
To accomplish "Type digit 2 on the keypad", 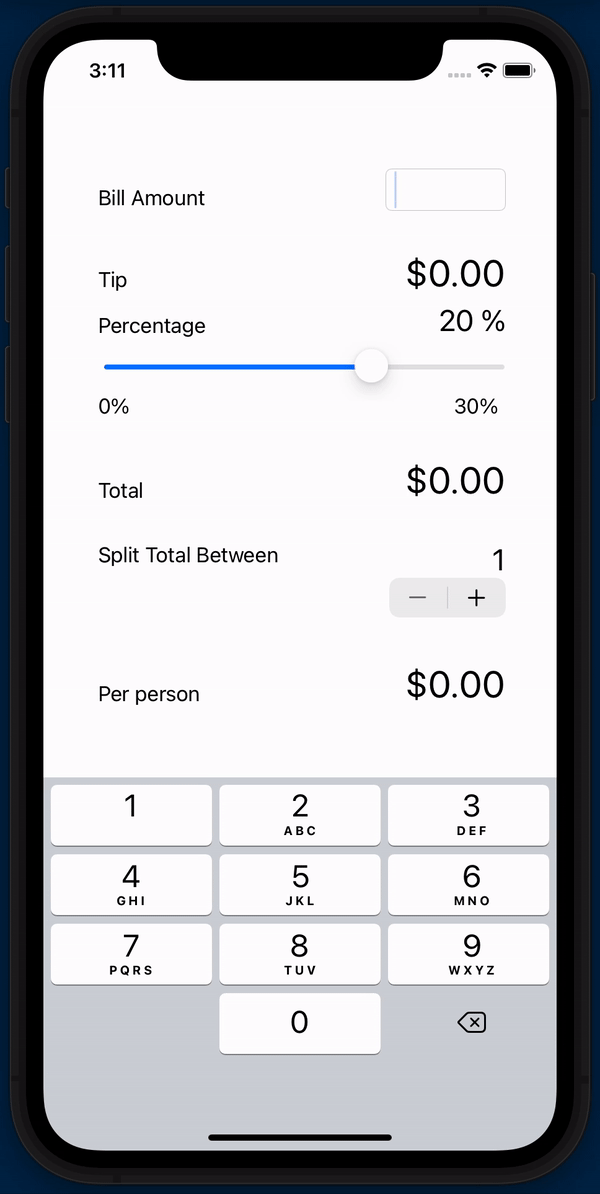I will 300,815.
